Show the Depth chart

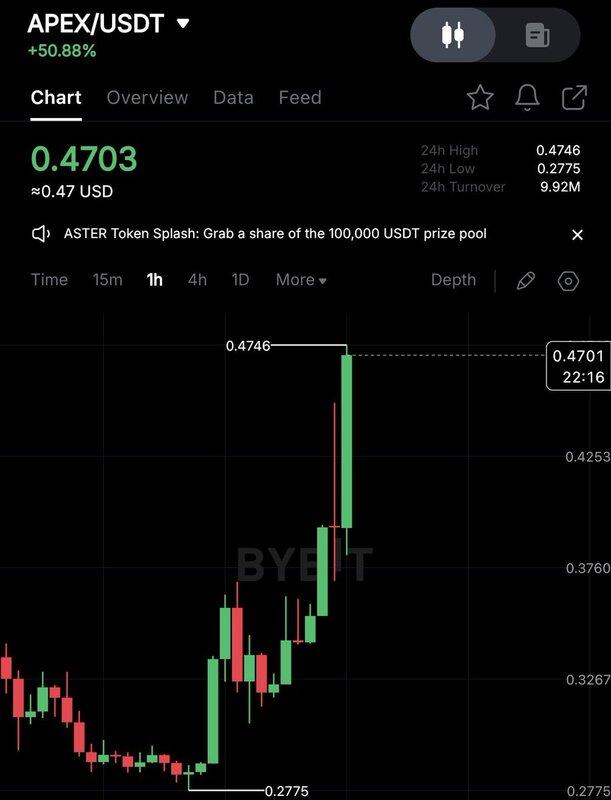(453, 280)
